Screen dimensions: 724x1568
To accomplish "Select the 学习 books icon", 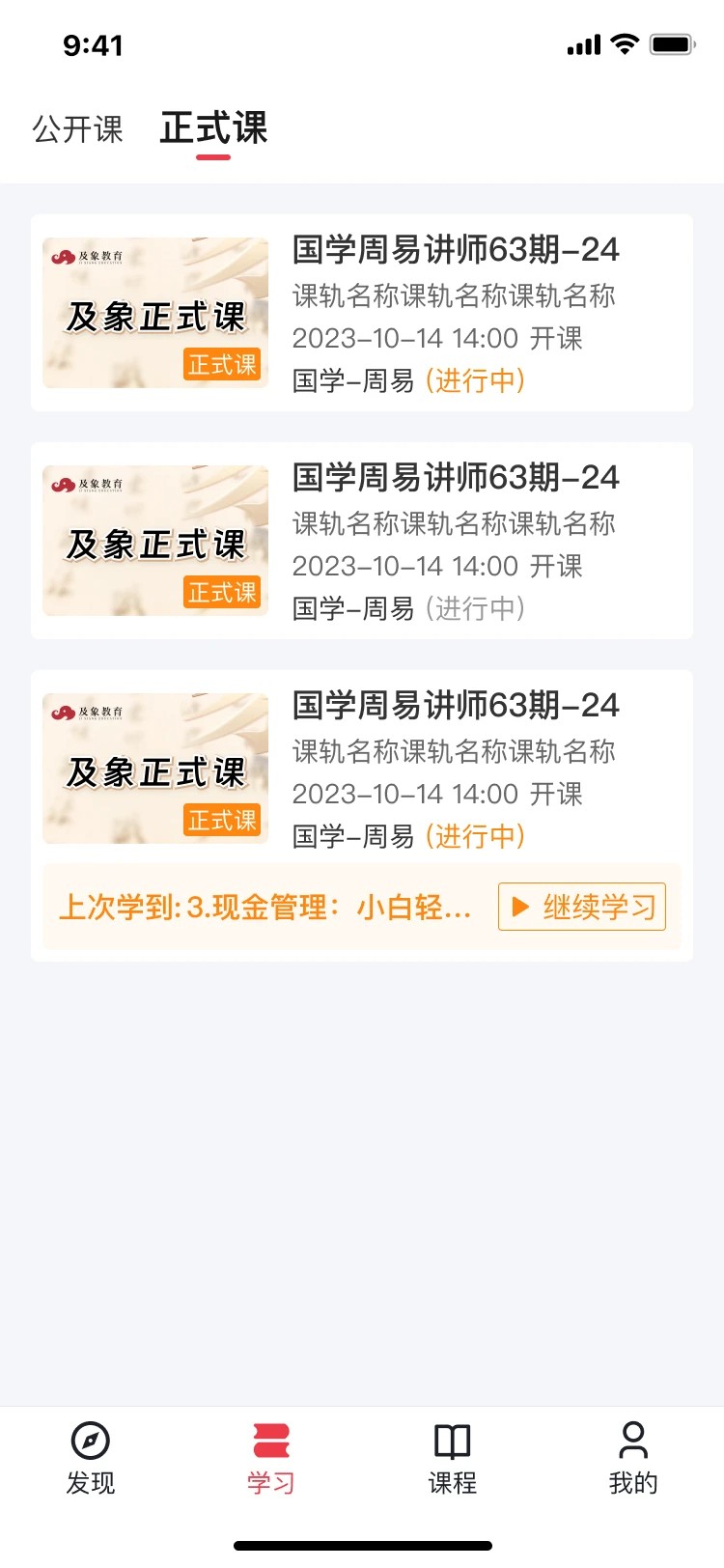I will (270, 1441).
